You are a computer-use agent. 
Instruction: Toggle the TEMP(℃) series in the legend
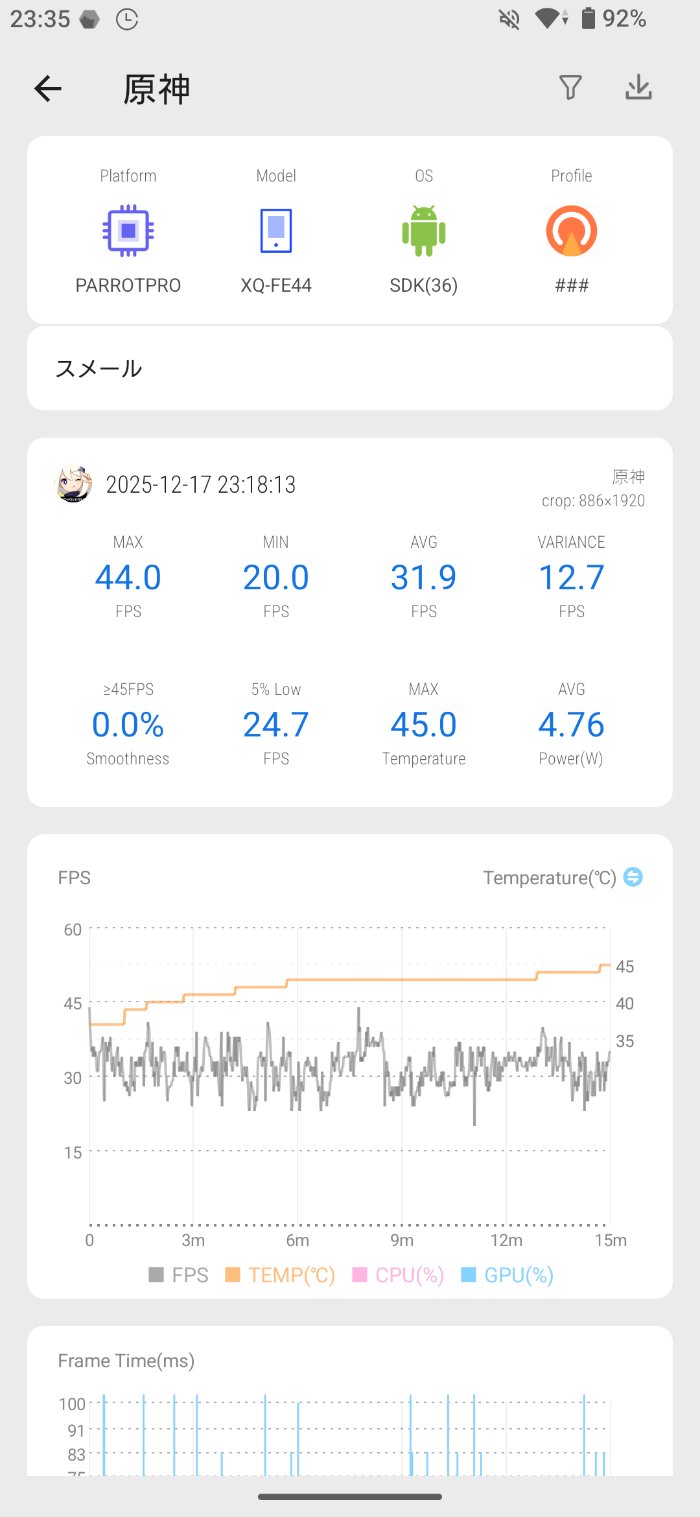(x=280, y=1275)
